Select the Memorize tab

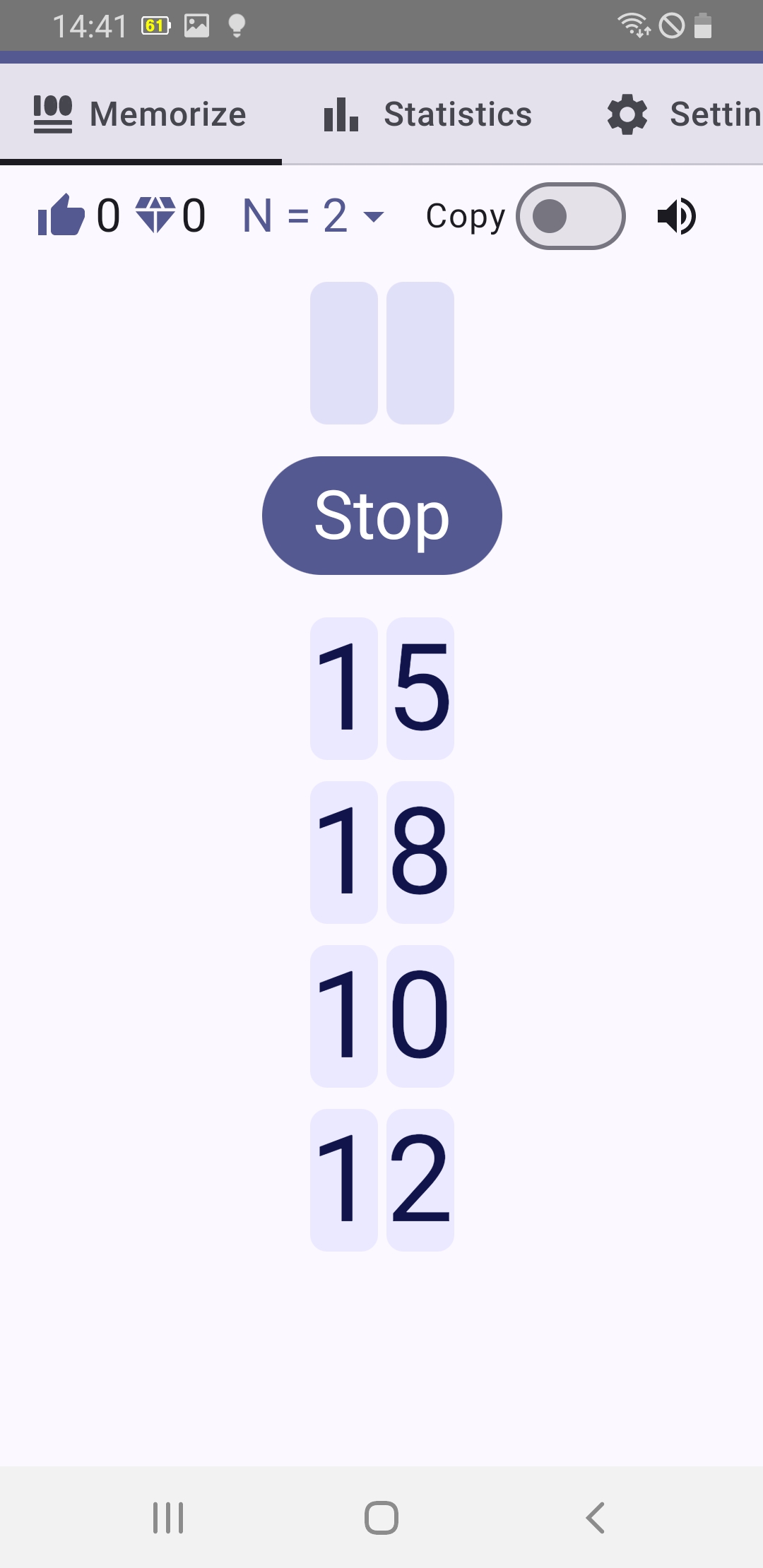(141, 114)
